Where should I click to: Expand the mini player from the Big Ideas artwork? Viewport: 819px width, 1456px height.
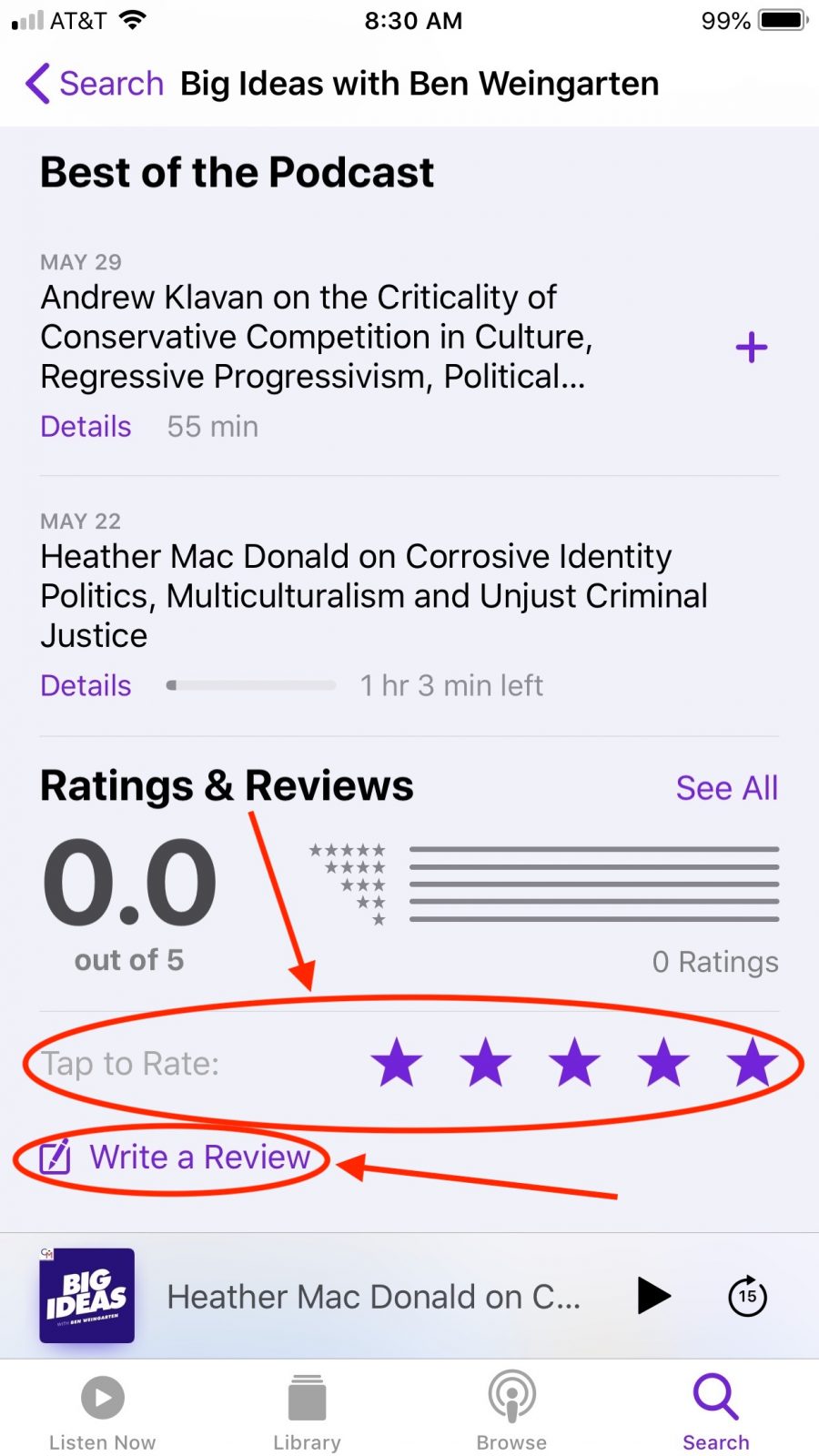[87, 1296]
